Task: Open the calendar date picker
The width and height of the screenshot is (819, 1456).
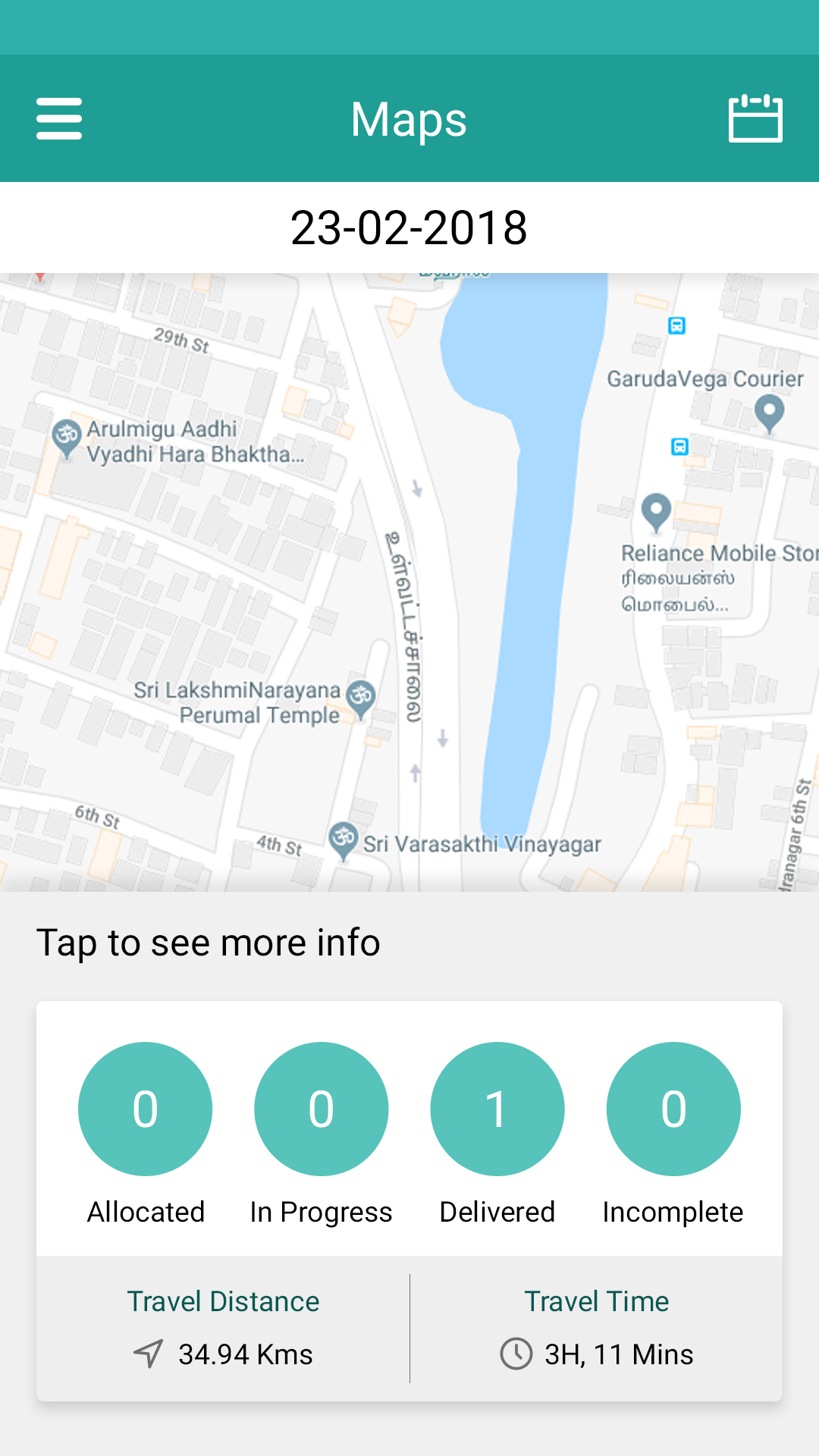Action: pyautogui.click(x=755, y=118)
